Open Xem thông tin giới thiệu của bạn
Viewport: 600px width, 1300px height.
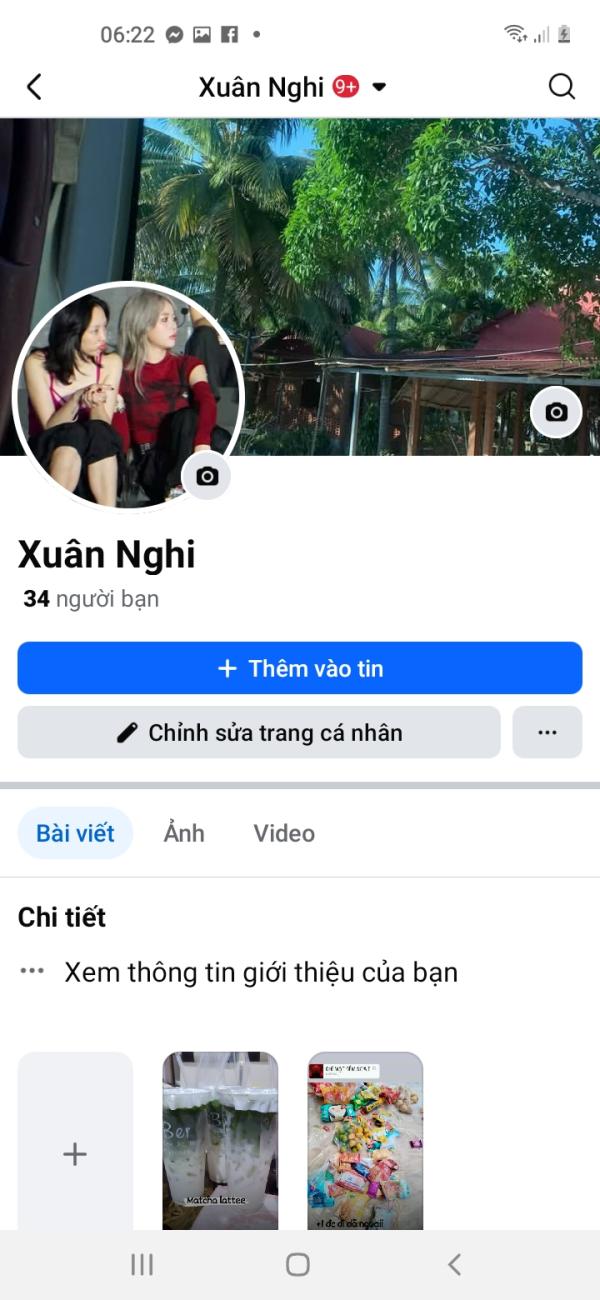point(260,972)
